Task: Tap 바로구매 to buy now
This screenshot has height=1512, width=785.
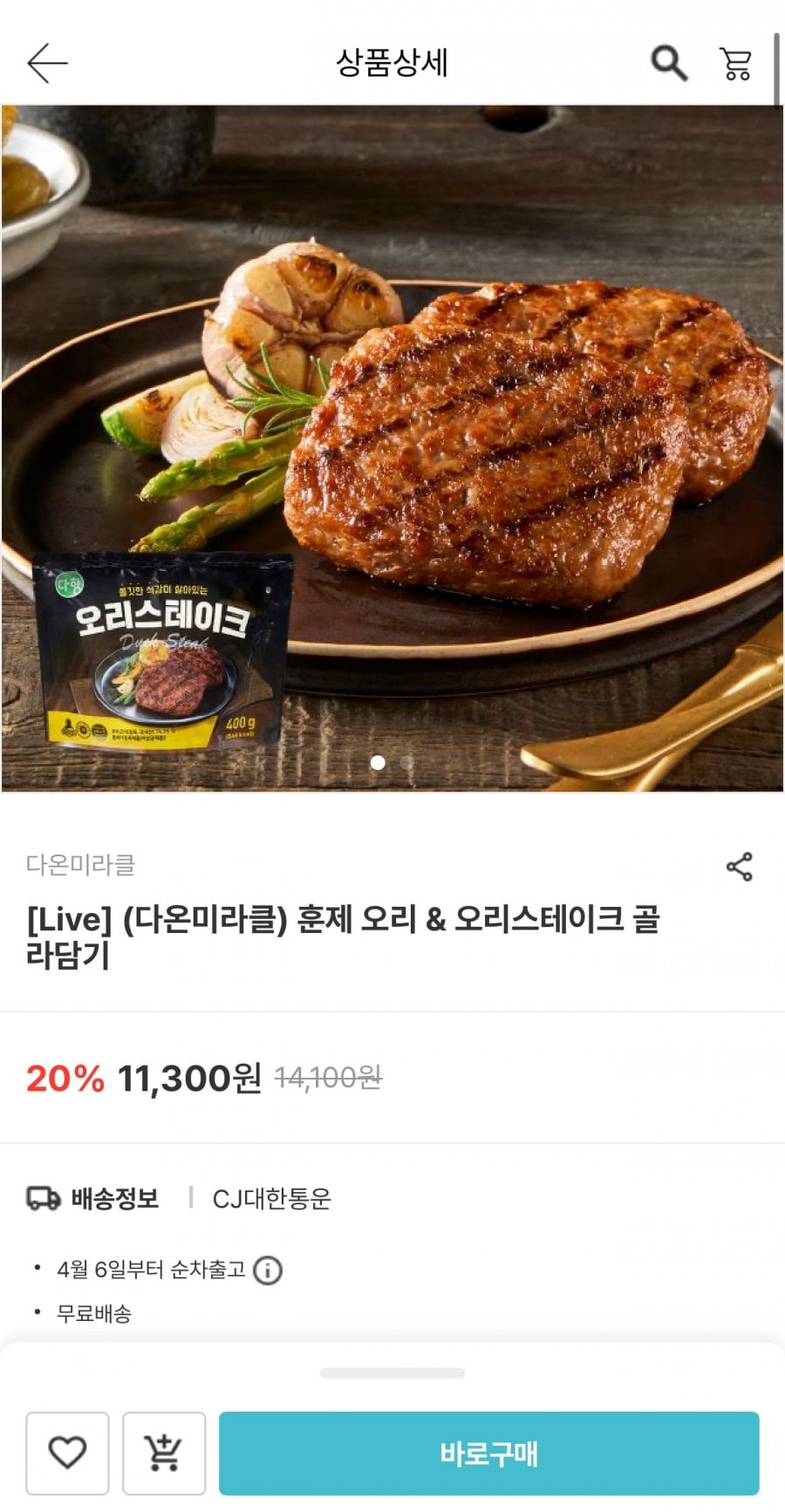Action: click(488, 1453)
